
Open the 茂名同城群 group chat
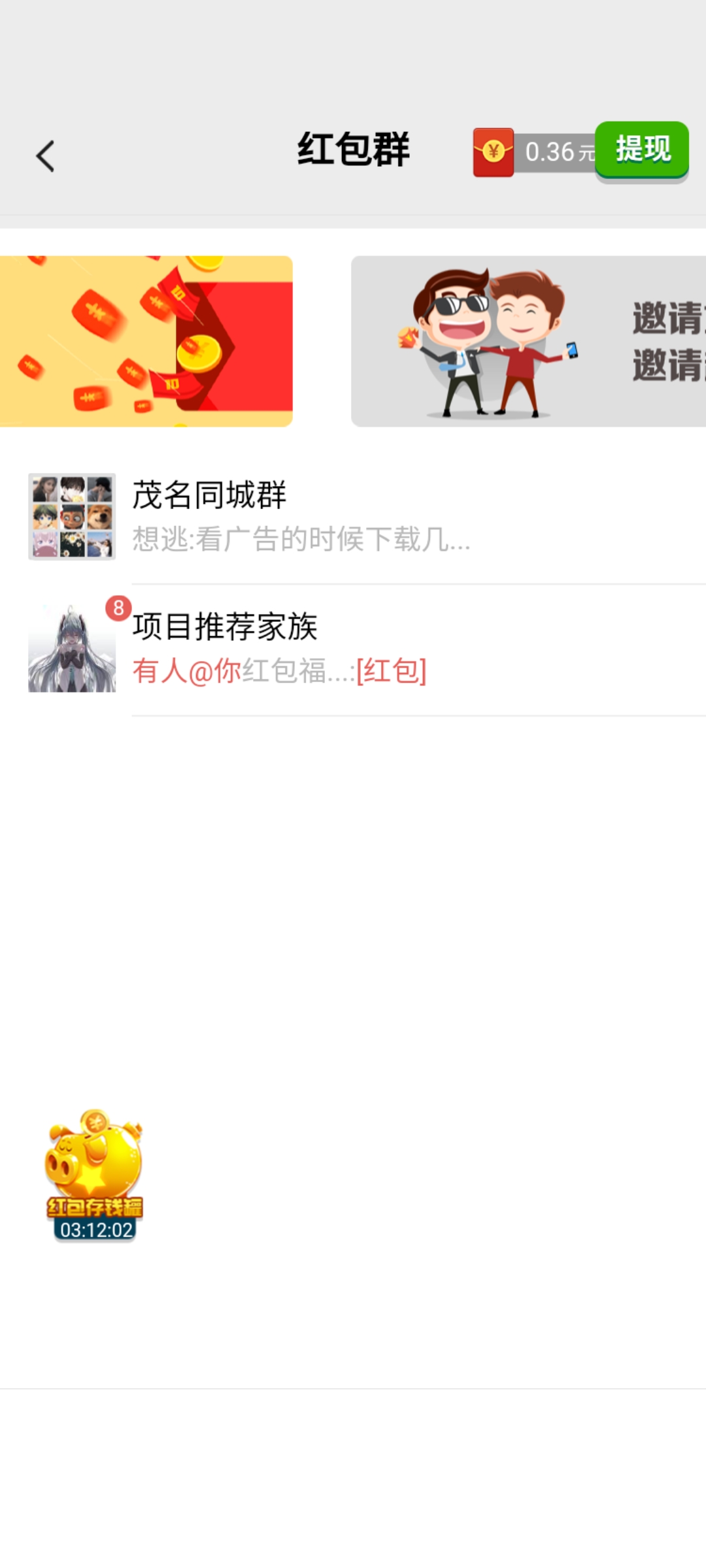click(353, 517)
